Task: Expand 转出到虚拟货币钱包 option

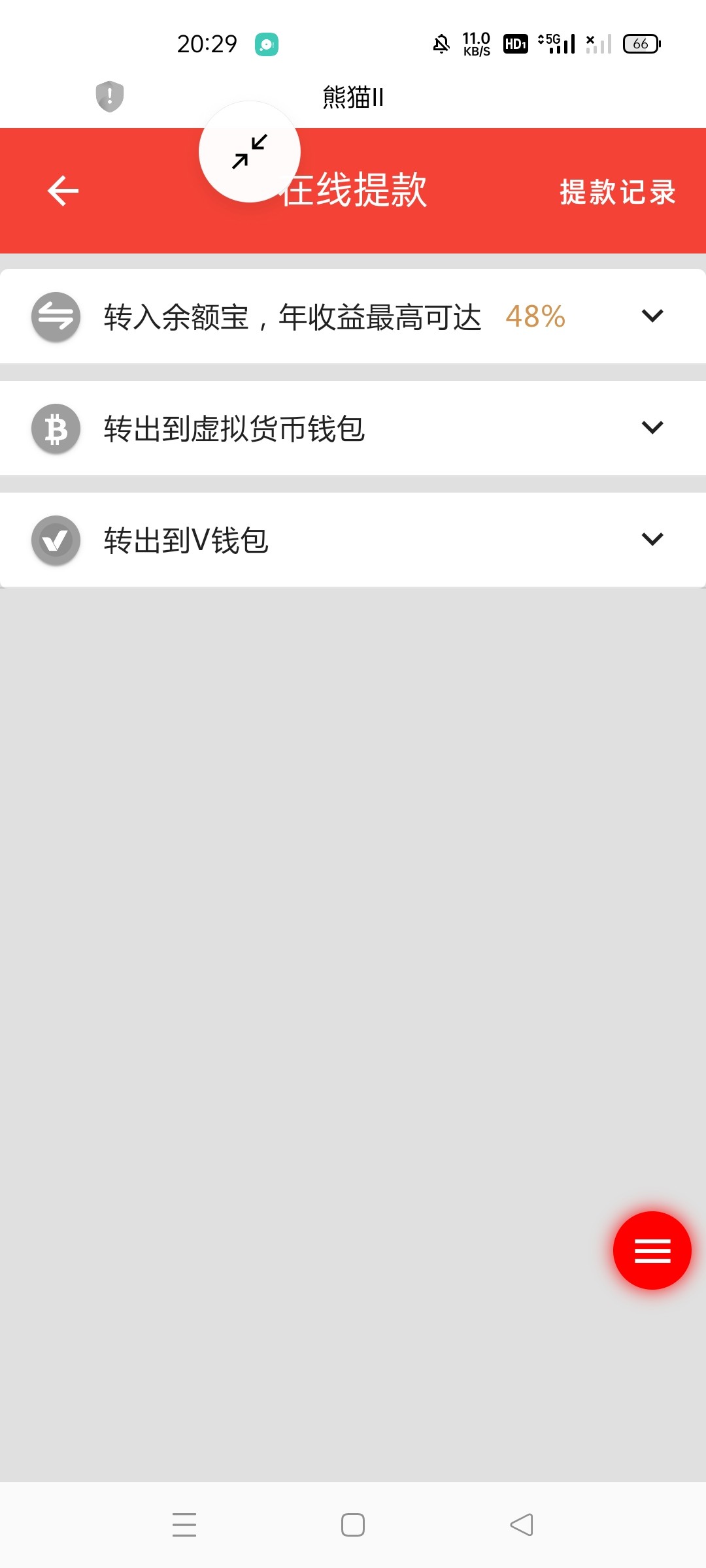Action: (353, 428)
